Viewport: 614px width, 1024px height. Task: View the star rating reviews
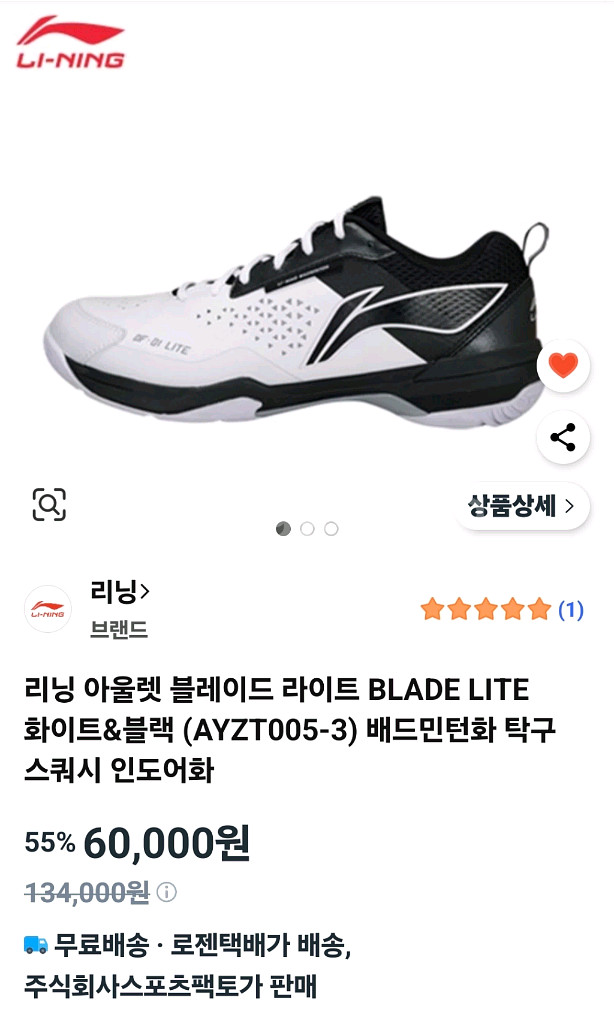pos(502,609)
